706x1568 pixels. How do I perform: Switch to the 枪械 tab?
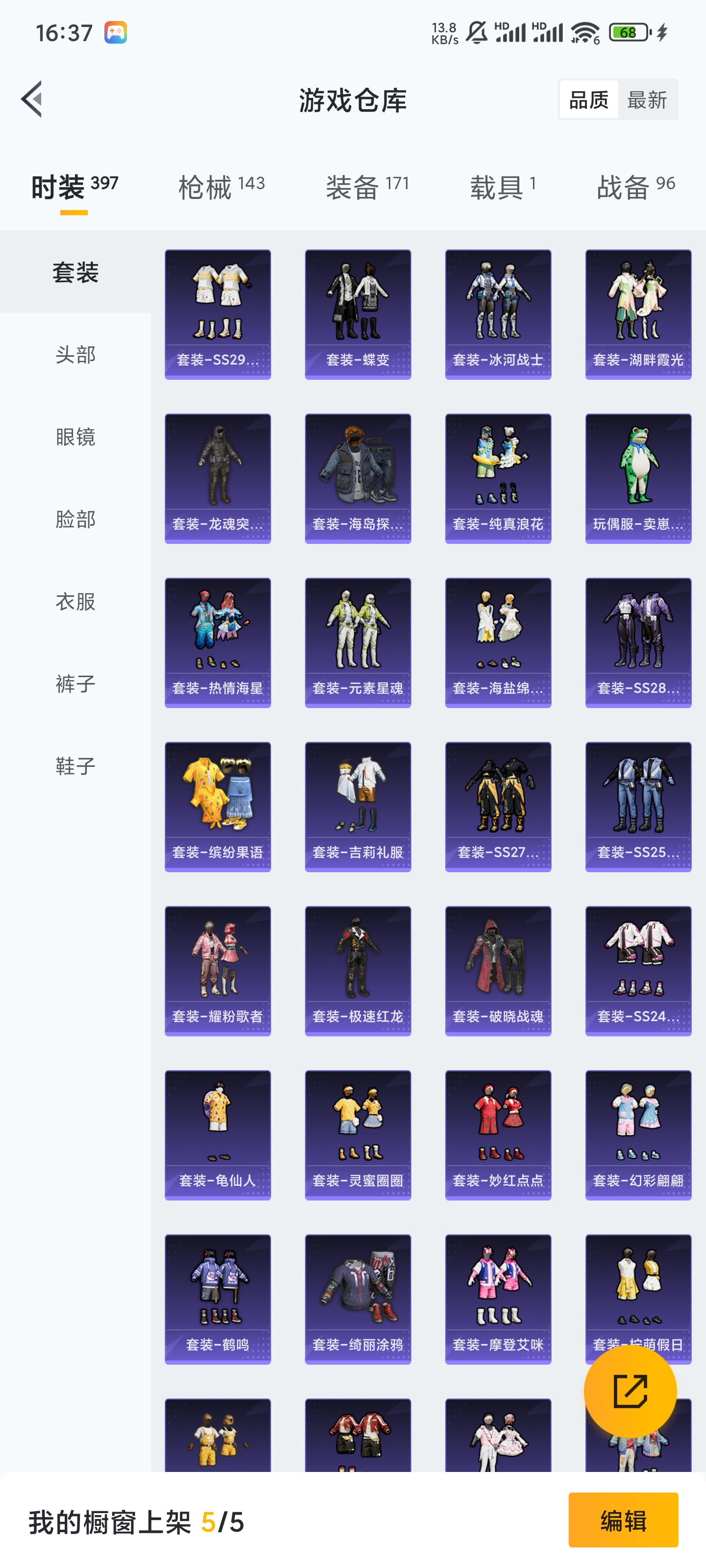[221, 186]
